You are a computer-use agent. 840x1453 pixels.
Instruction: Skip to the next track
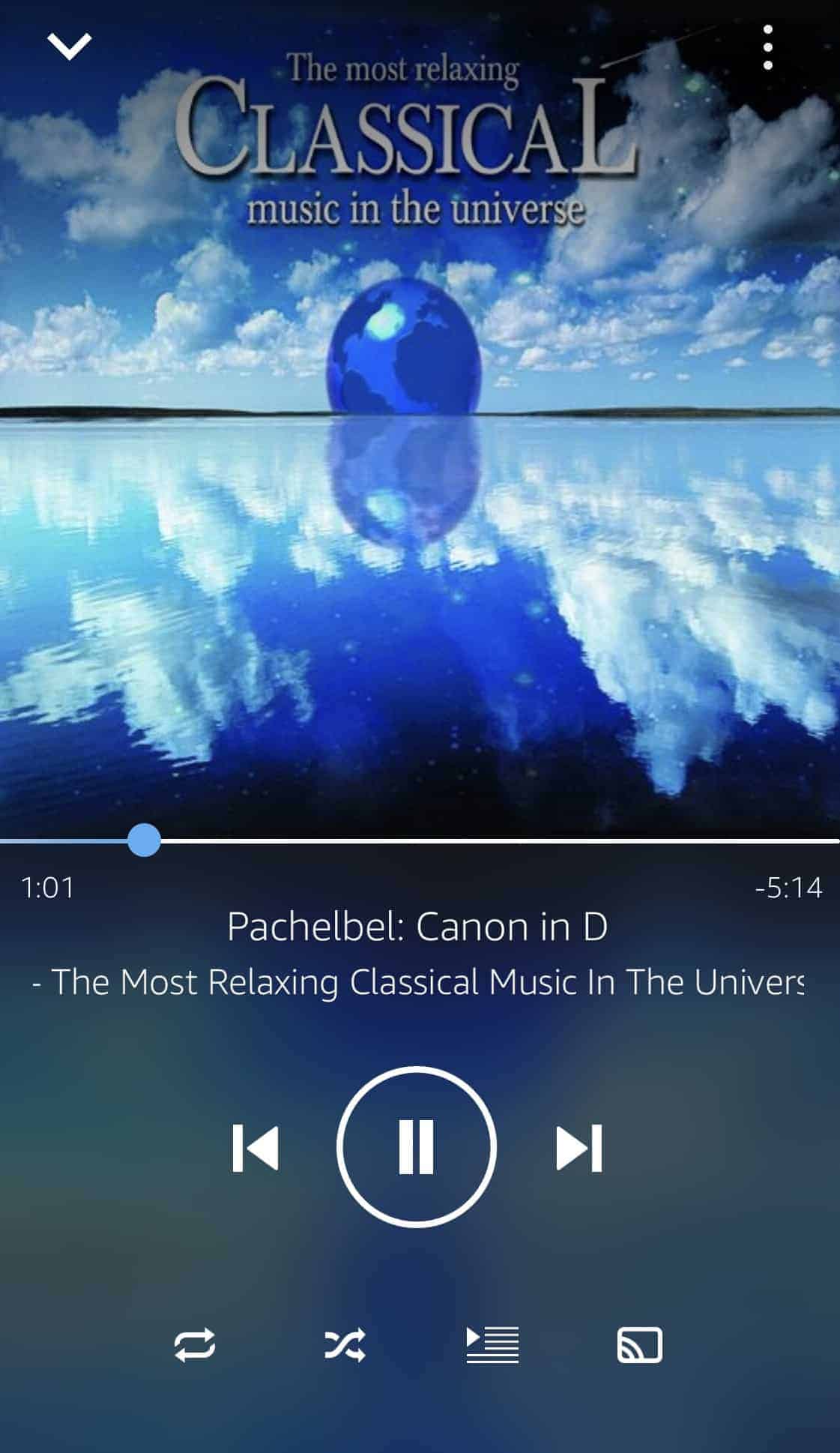tap(578, 1148)
